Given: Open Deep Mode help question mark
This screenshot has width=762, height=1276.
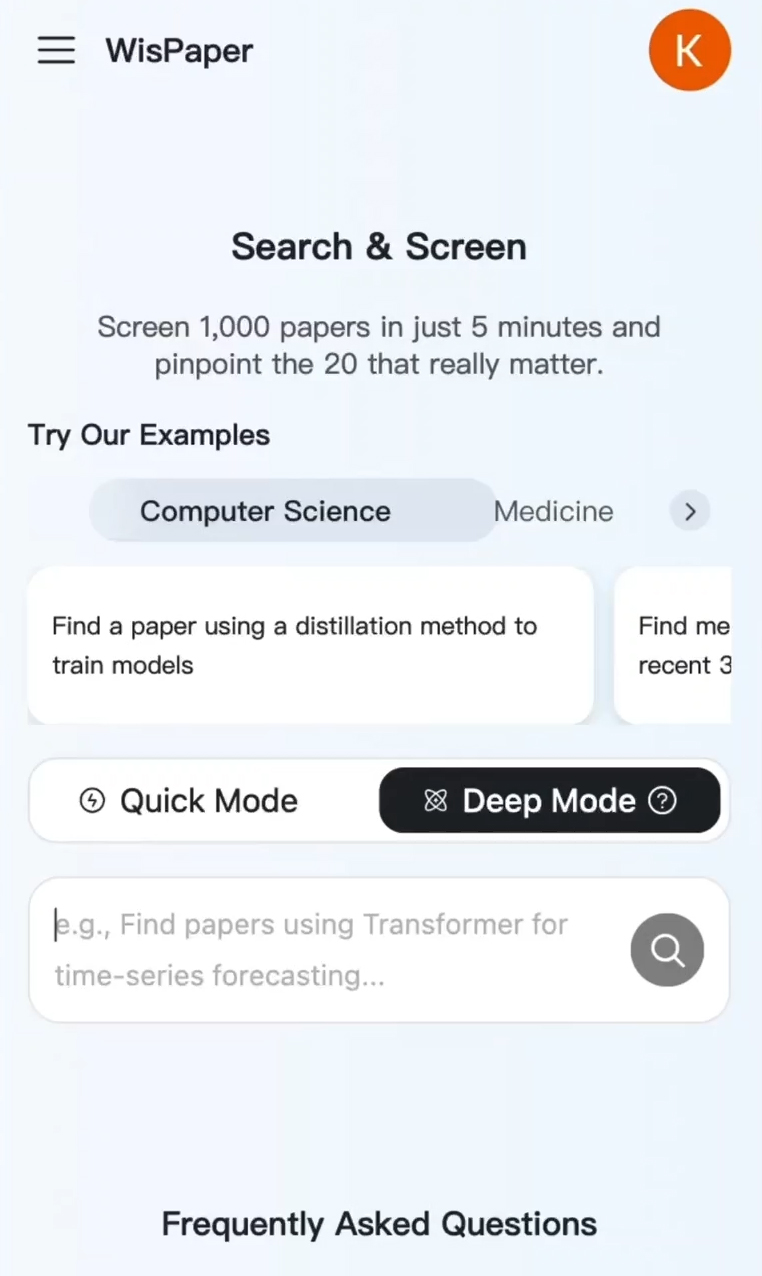Looking at the screenshot, I should pyautogui.click(x=662, y=800).
